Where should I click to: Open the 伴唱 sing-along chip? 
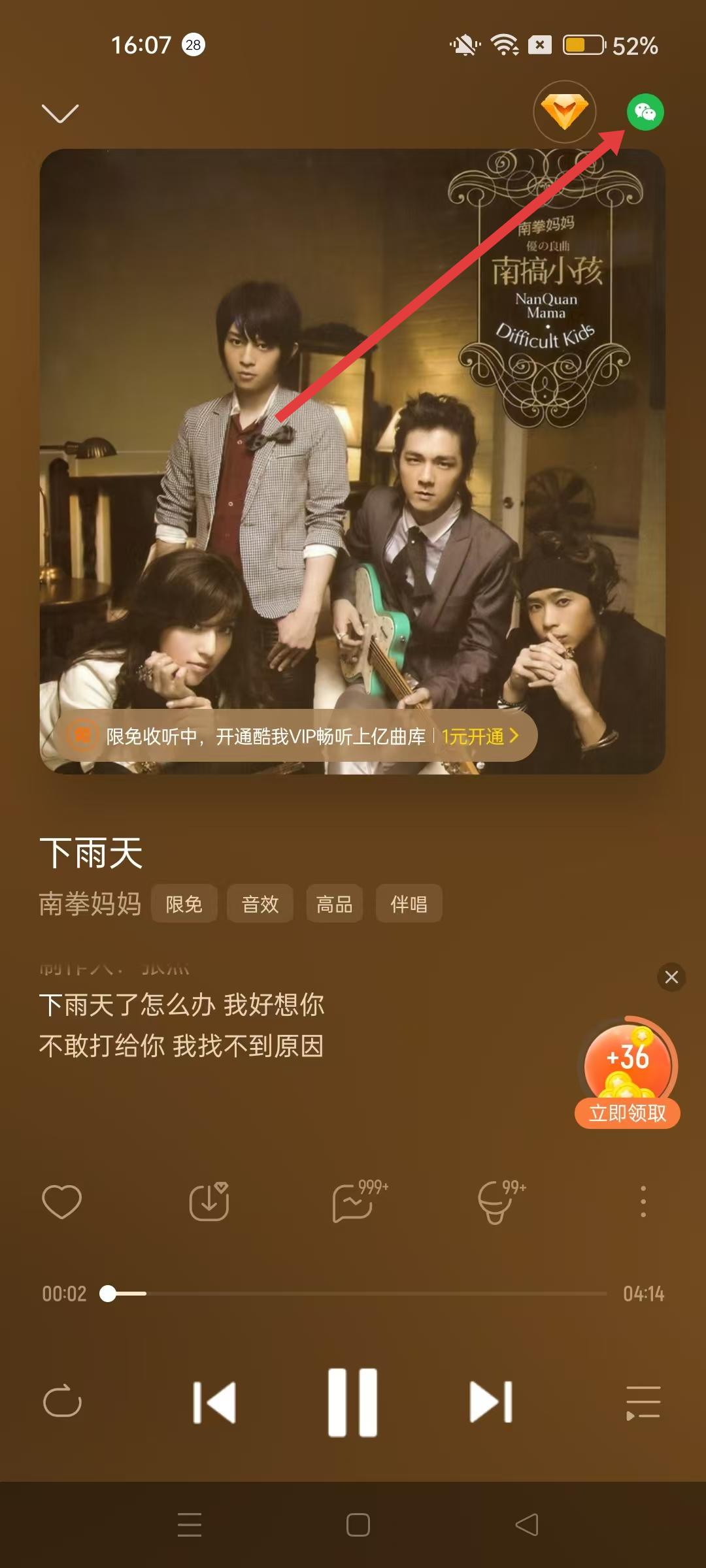pos(409,904)
